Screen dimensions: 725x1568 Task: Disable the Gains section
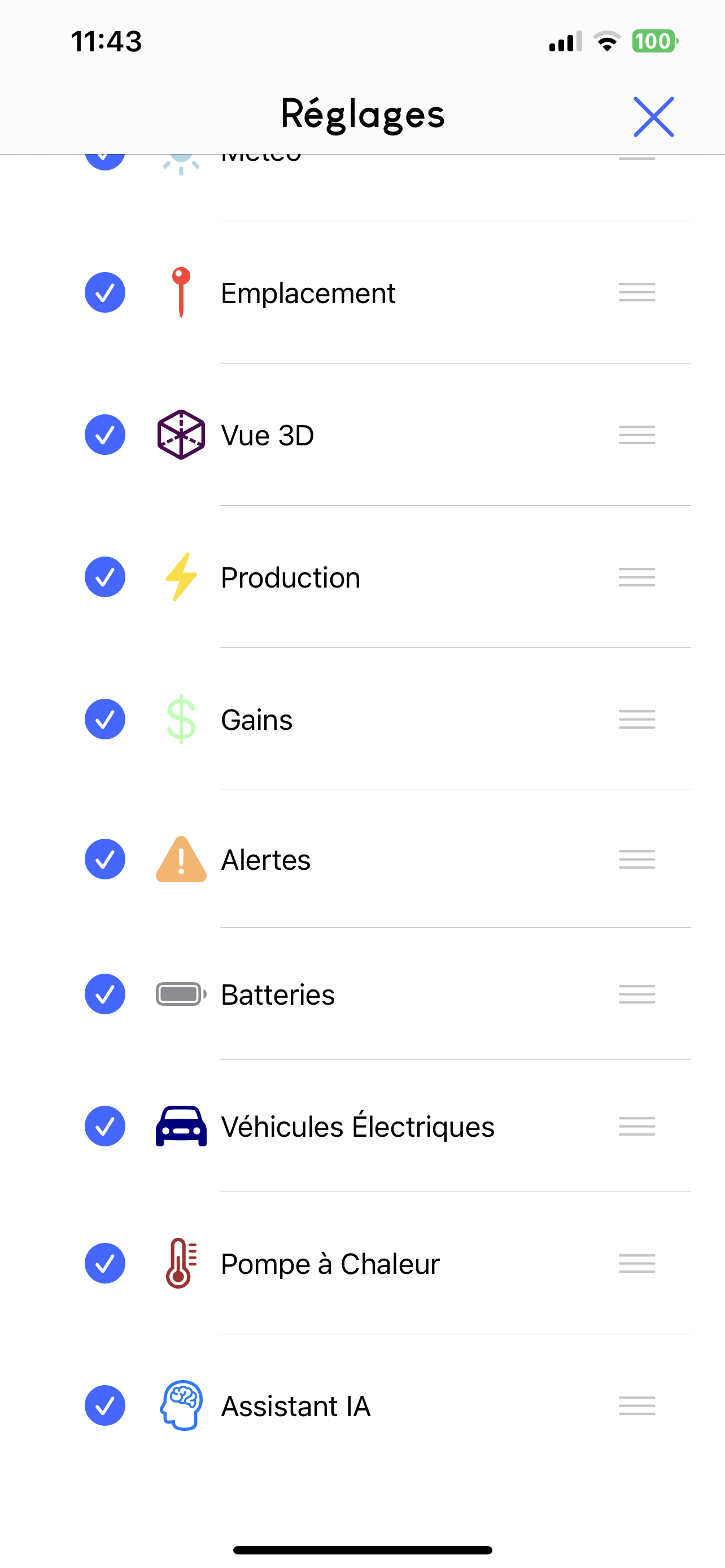click(104, 719)
